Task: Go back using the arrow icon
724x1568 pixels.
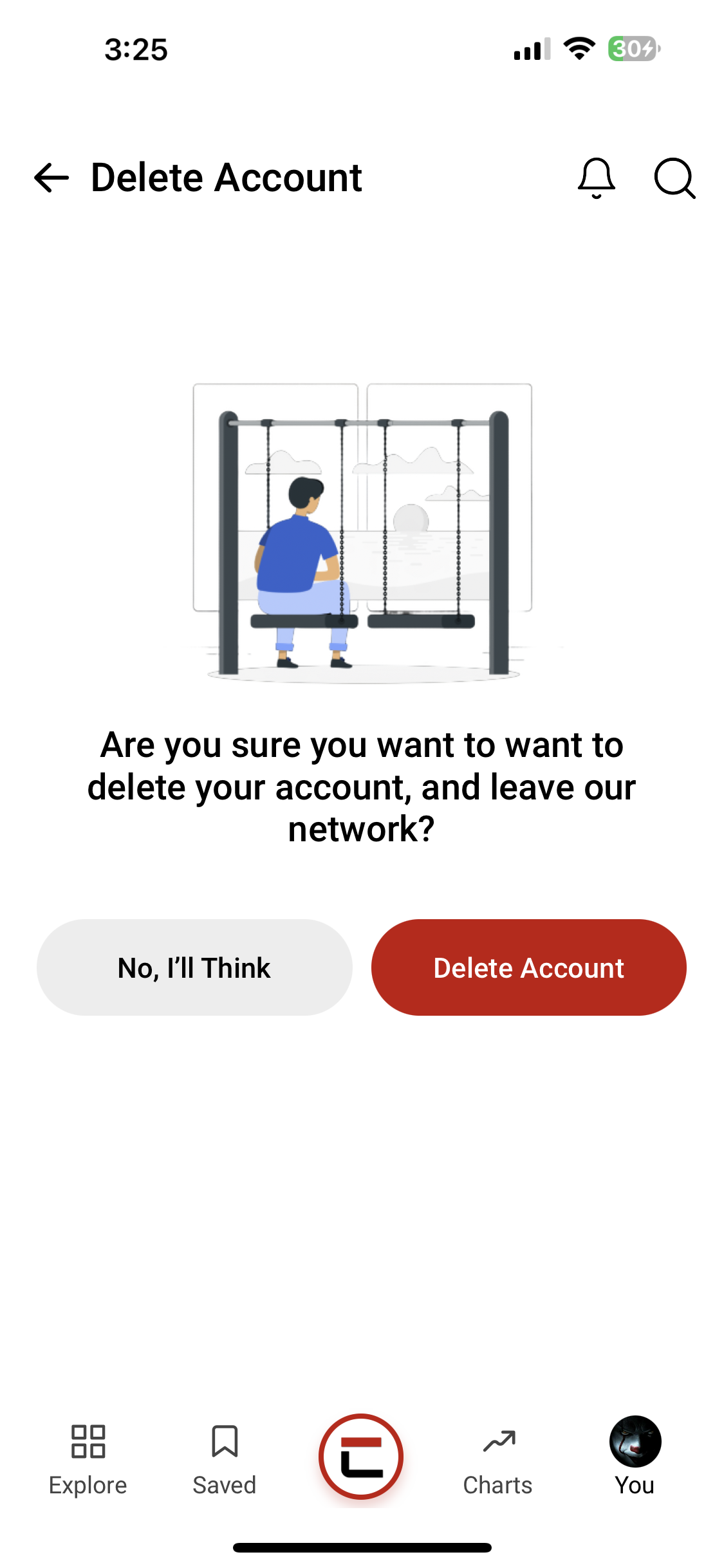Action: [51, 178]
